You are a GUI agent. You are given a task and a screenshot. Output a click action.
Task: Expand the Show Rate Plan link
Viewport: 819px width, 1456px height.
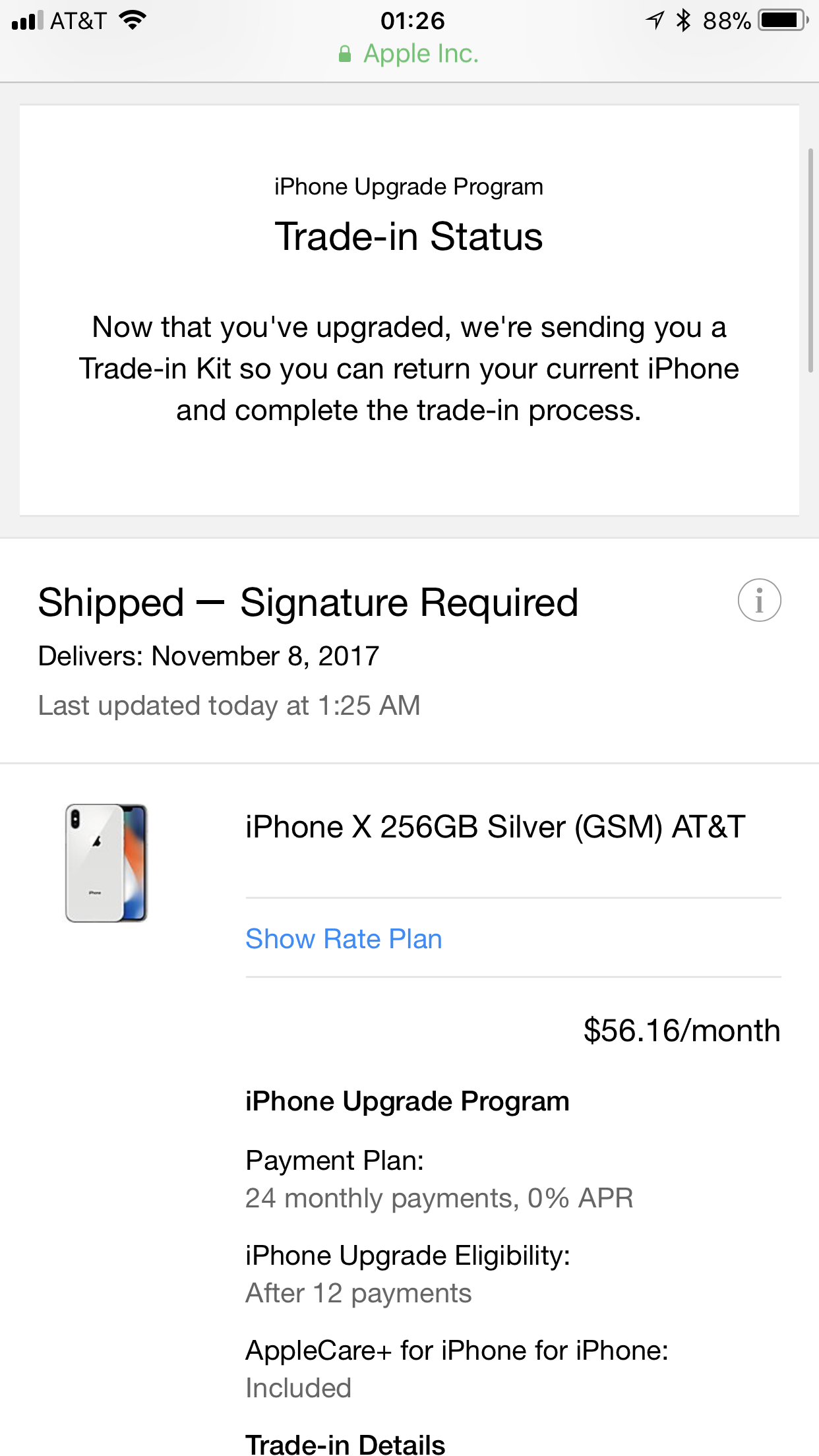[x=344, y=938]
